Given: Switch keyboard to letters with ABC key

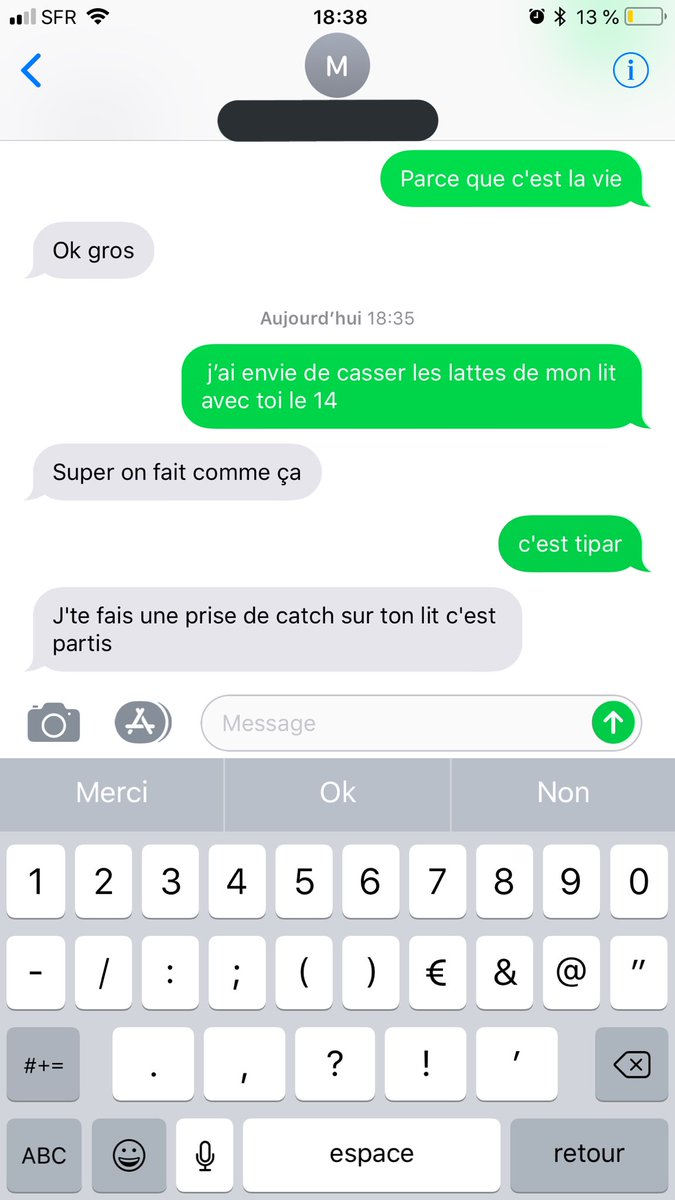Looking at the screenshot, I should (x=44, y=1155).
